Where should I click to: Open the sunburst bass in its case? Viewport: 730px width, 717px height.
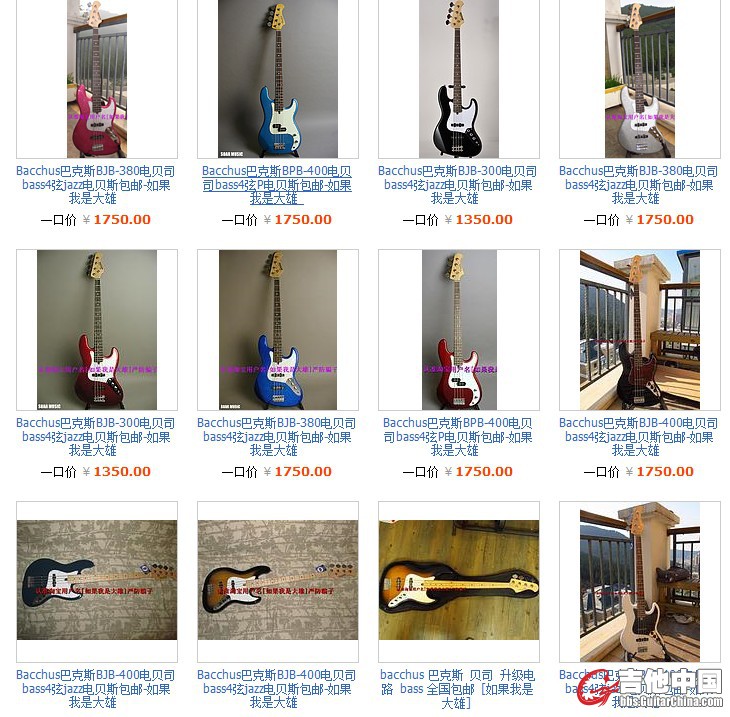[458, 580]
